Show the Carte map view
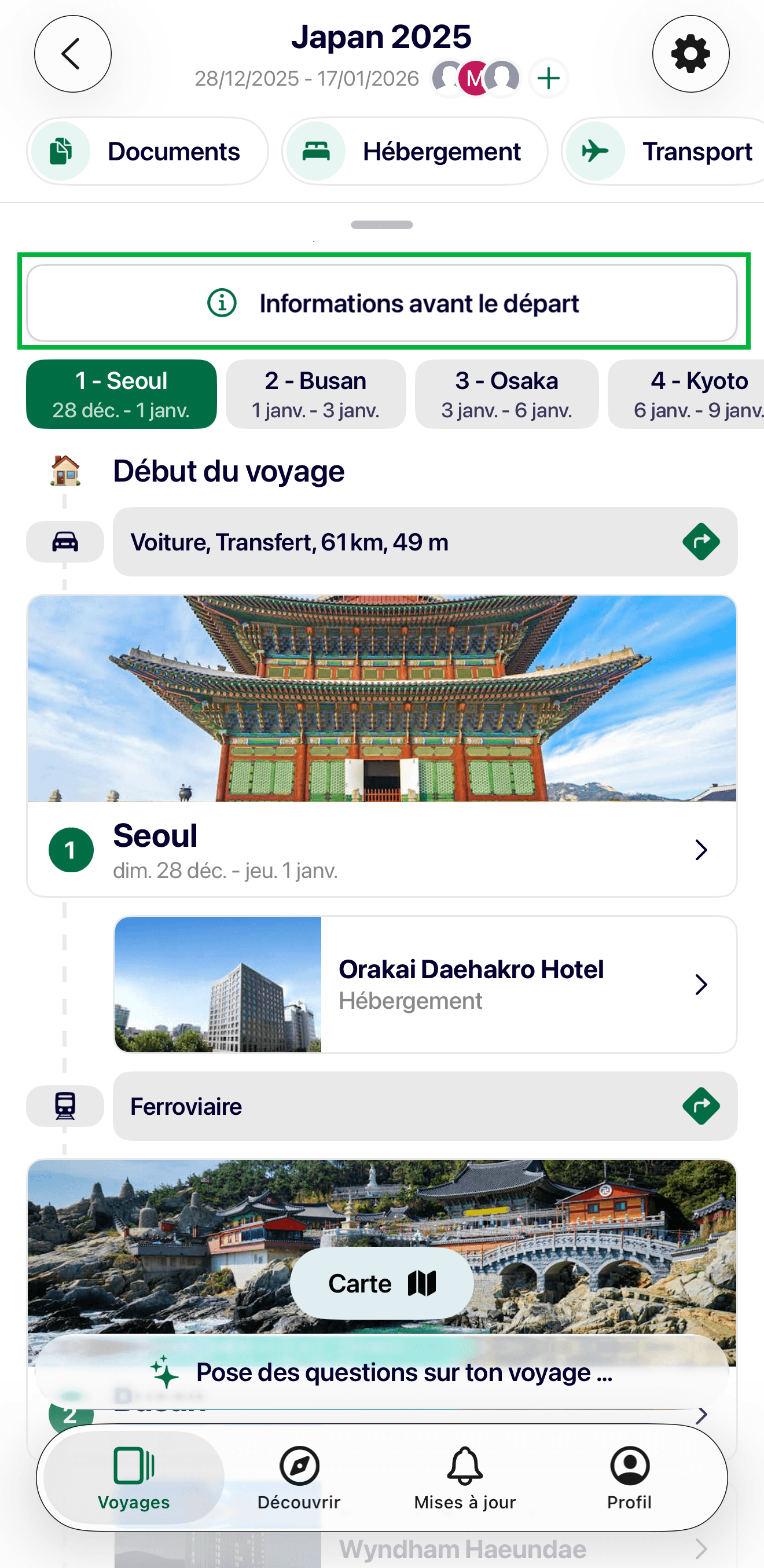Image resolution: width=764 pixels, height=1568 pixels. tap(381, 1283)
